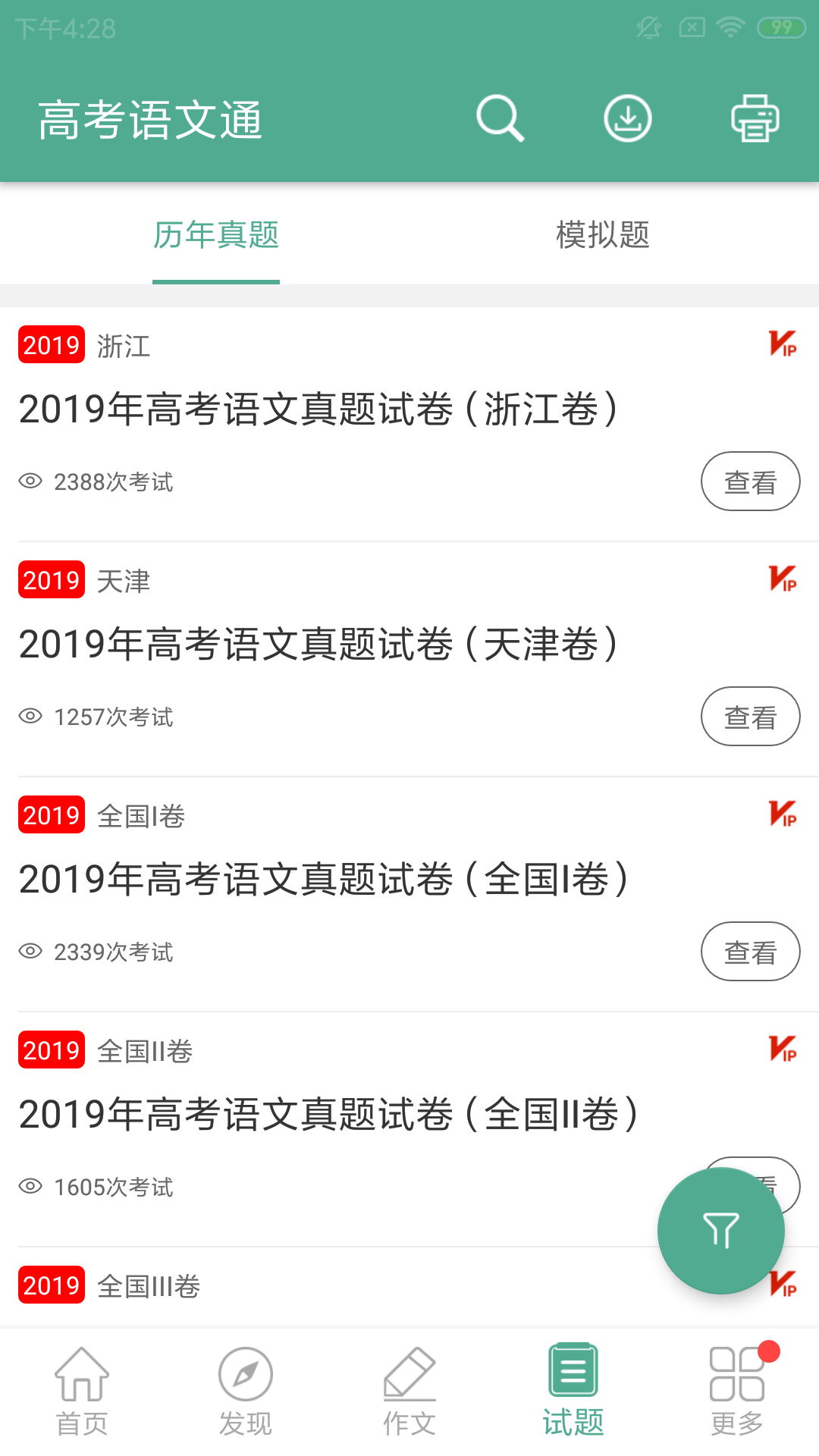The image size is (819, 1456).
Task: Open the filter floating action button
Action: click(720, 1230)
